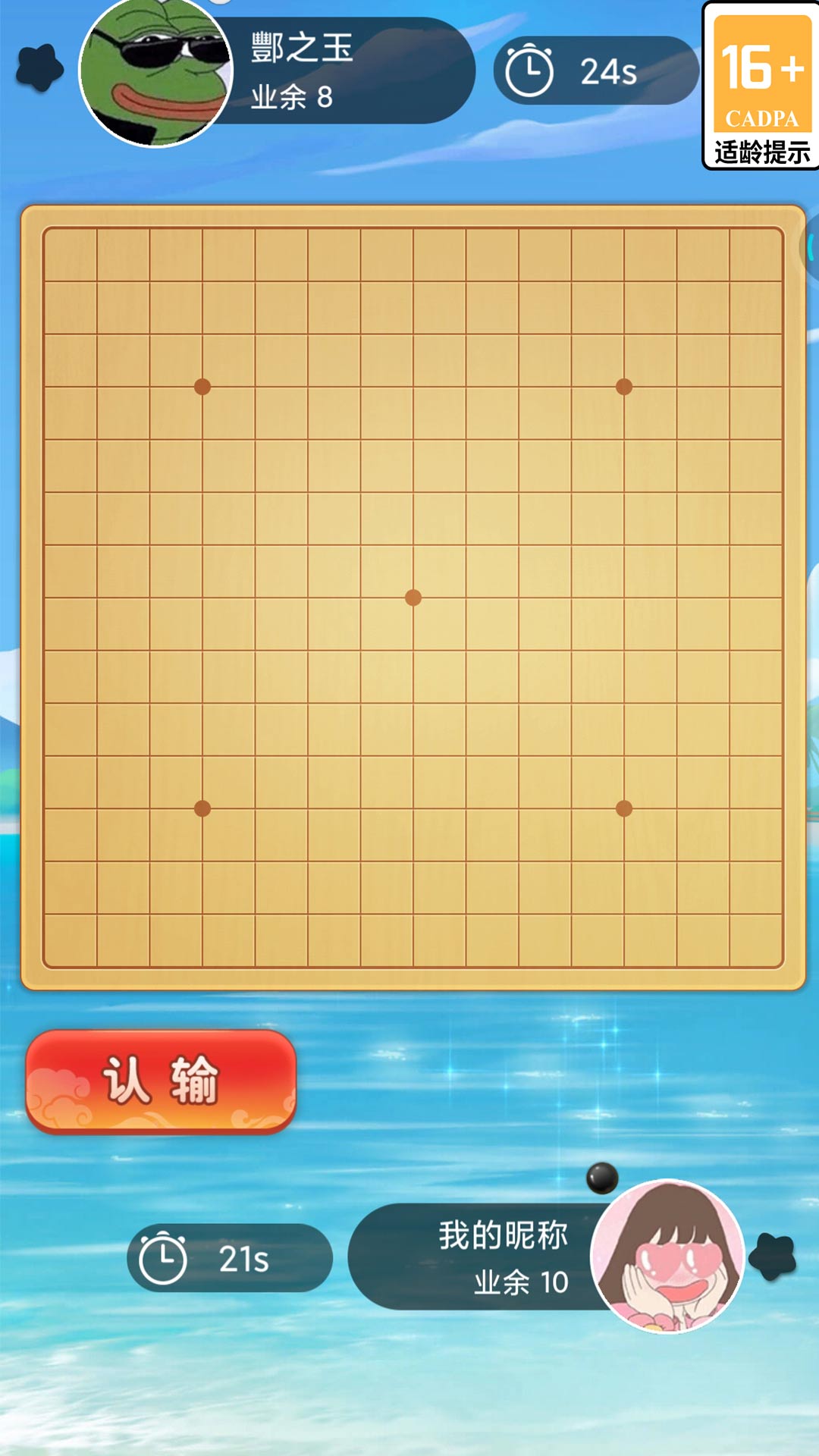The height and width of the screenshot is (1456, 819).
Task: Tap the top-left star point of the board
Action: pos(202,386)
